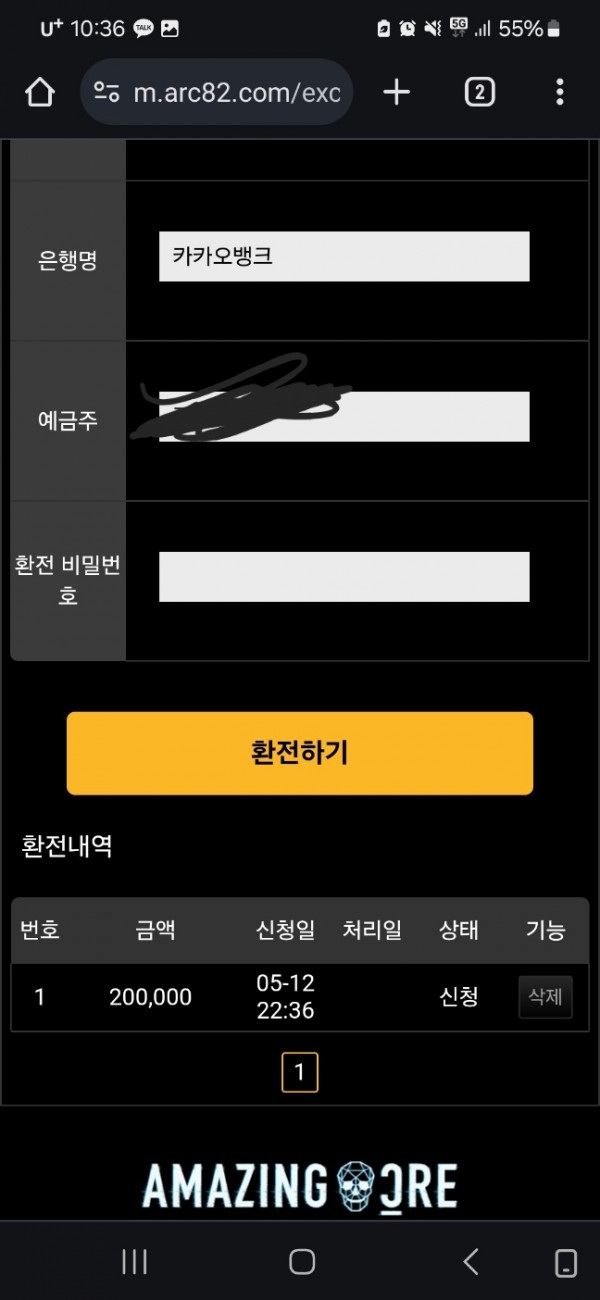Tap the 은행명 field with 카카오뱅크
Image resolution: width=600 pixels, height=1300 pixels.
[x=344, y=256]
